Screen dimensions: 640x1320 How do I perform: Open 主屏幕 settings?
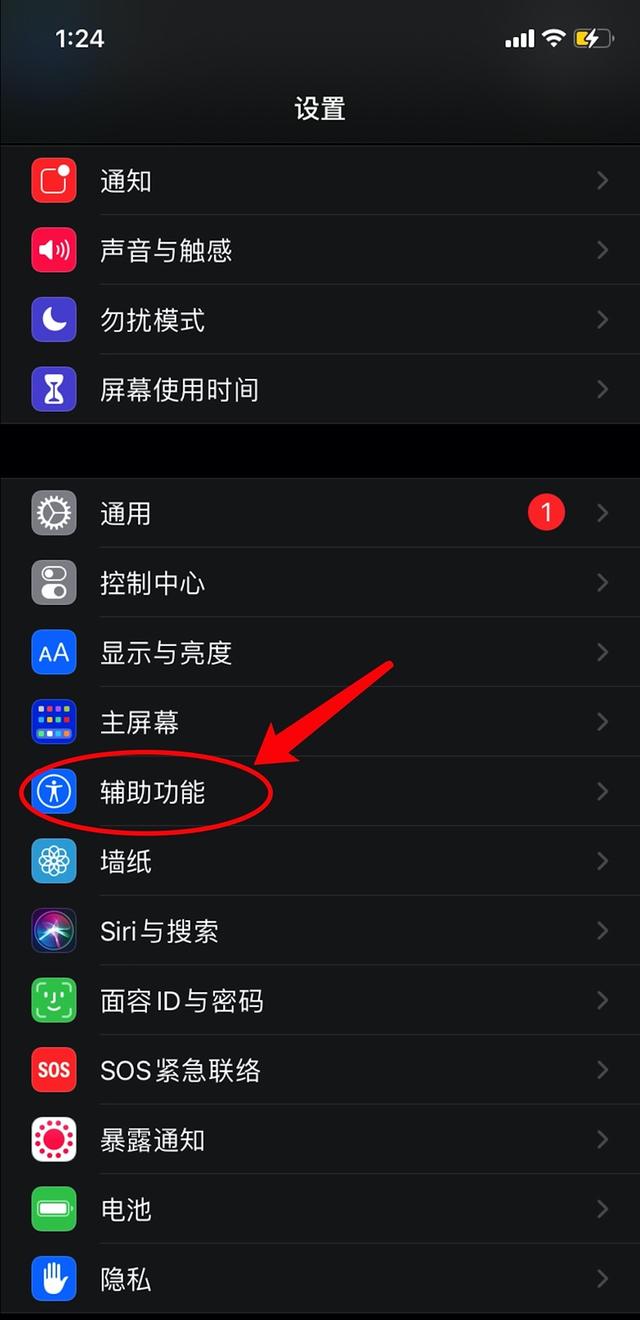320,722
